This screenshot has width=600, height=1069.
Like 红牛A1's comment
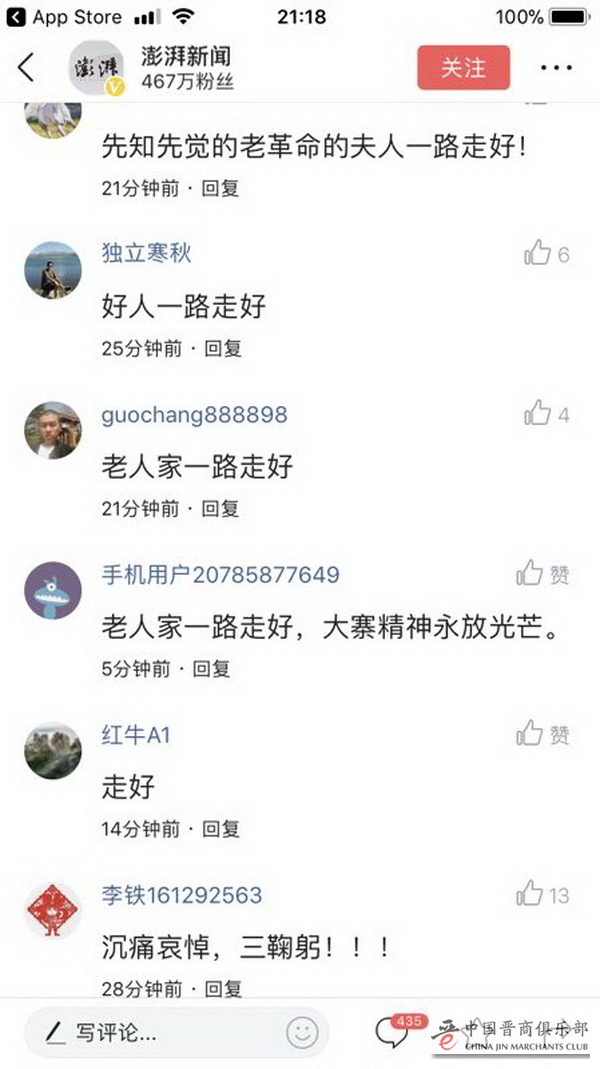coord(531,735)
